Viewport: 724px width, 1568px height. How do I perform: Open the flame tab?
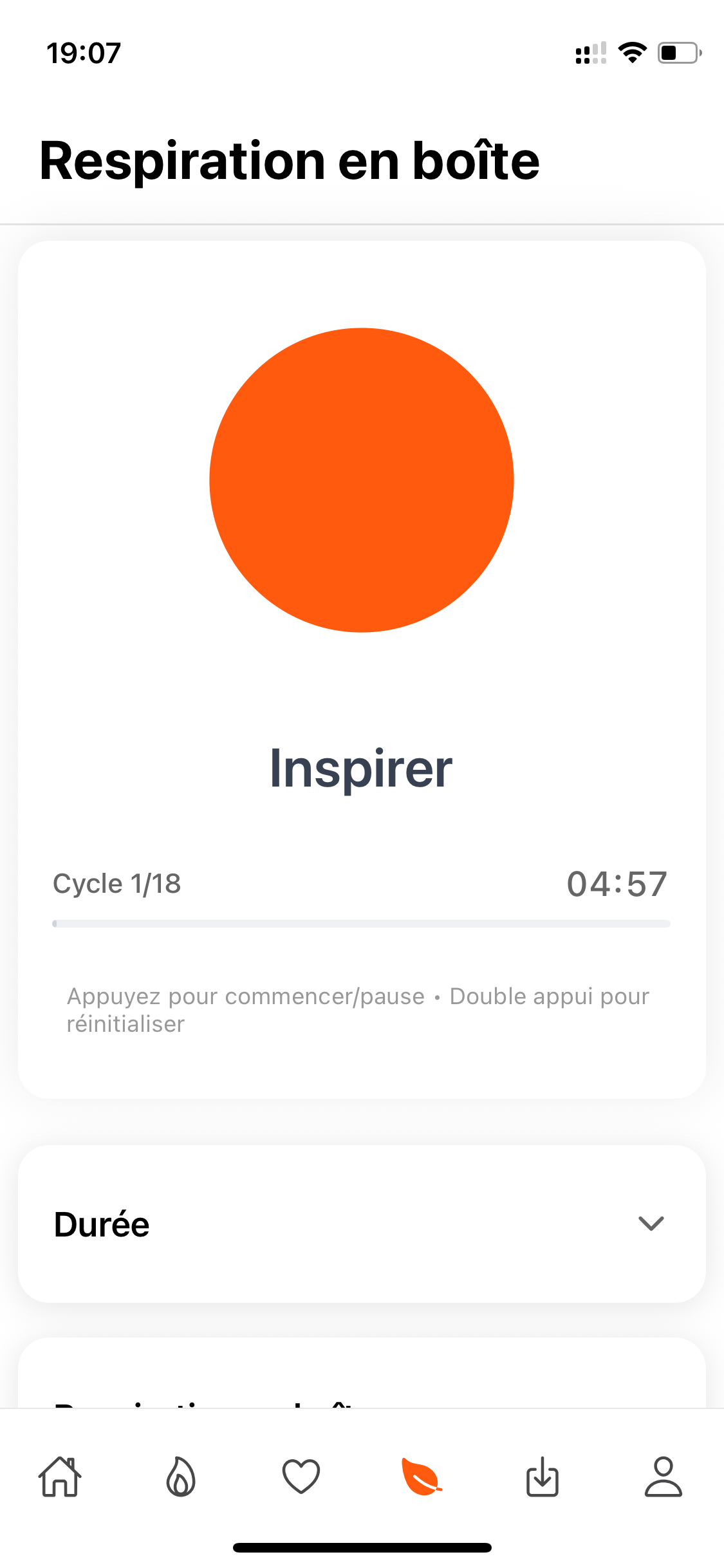[181, 1477]
